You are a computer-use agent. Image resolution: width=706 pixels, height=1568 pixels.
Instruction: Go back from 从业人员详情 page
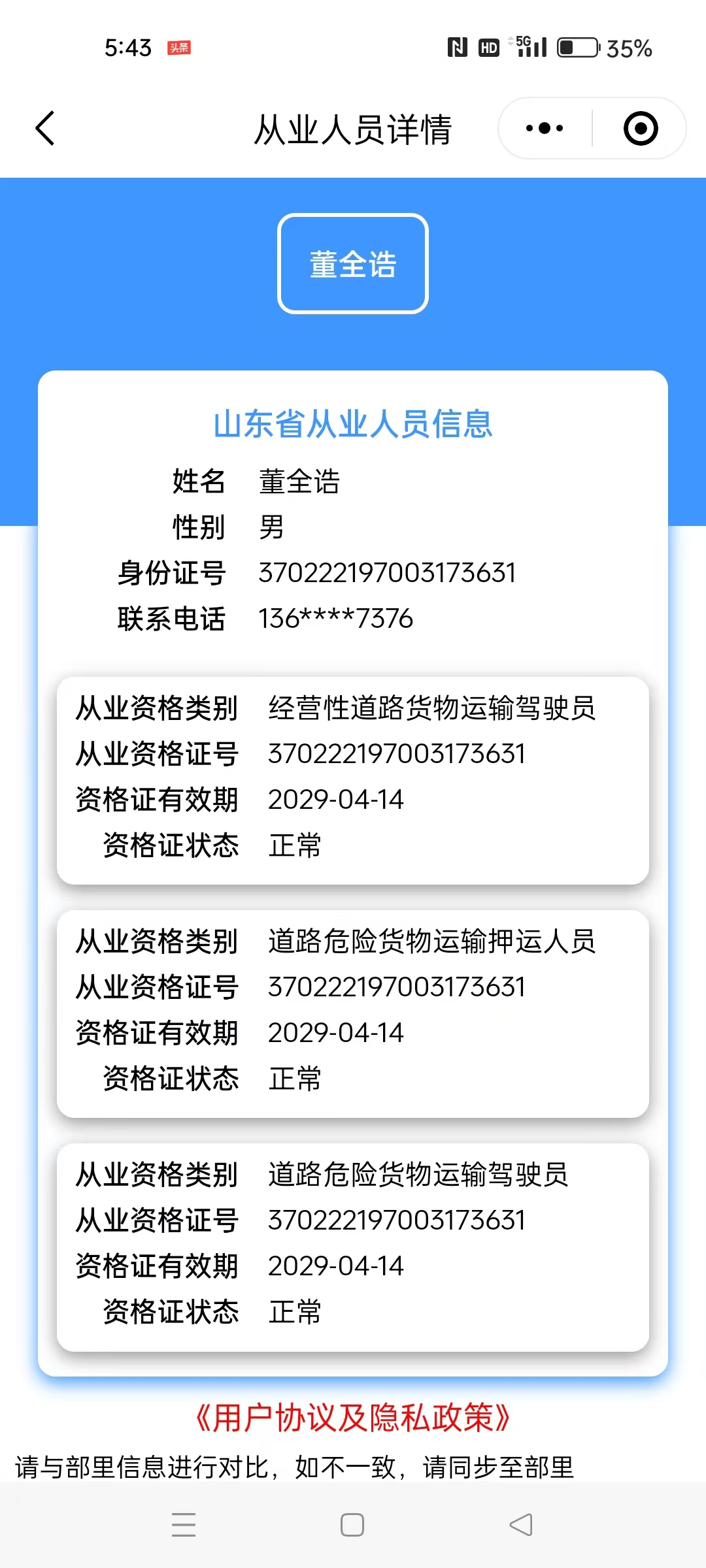point(45,128)
